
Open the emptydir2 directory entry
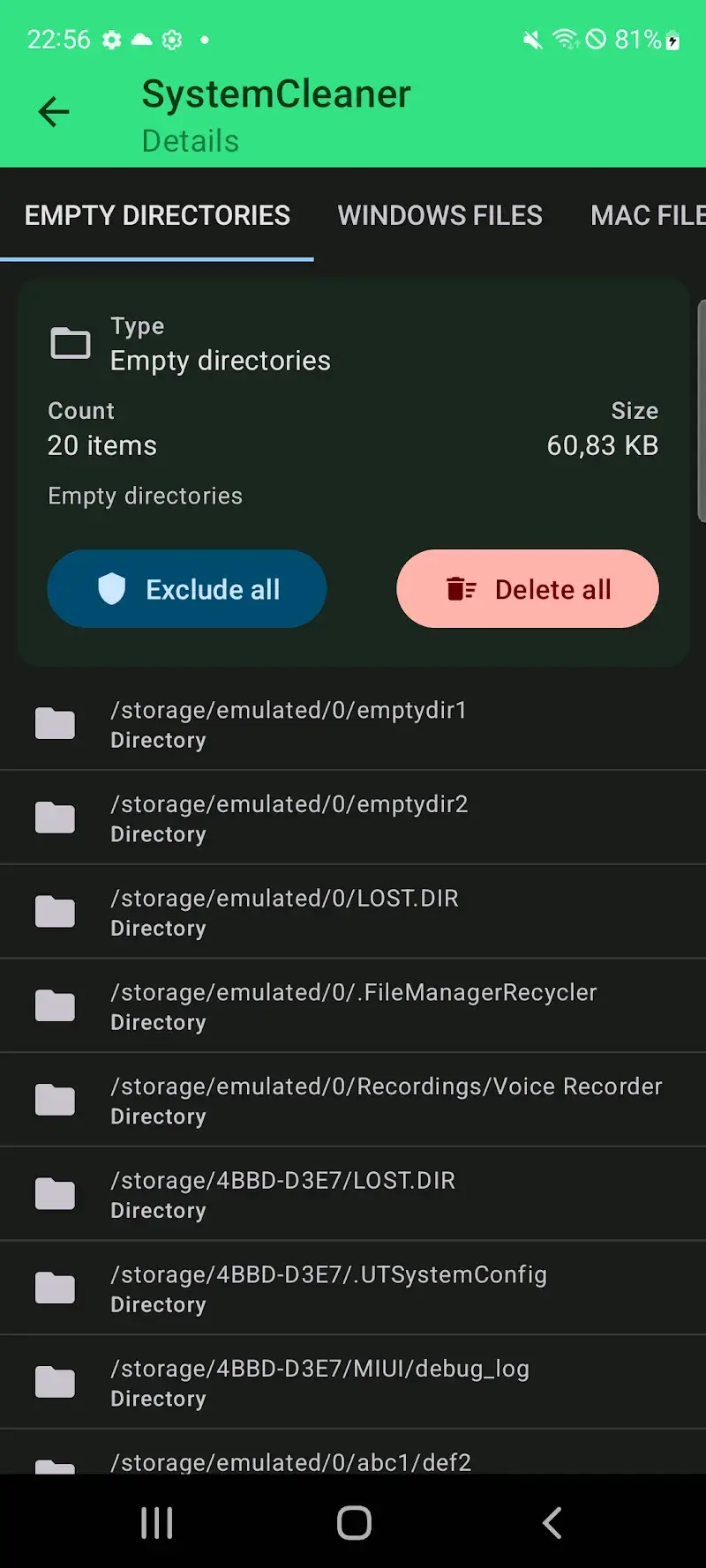[x=353, y=817]
